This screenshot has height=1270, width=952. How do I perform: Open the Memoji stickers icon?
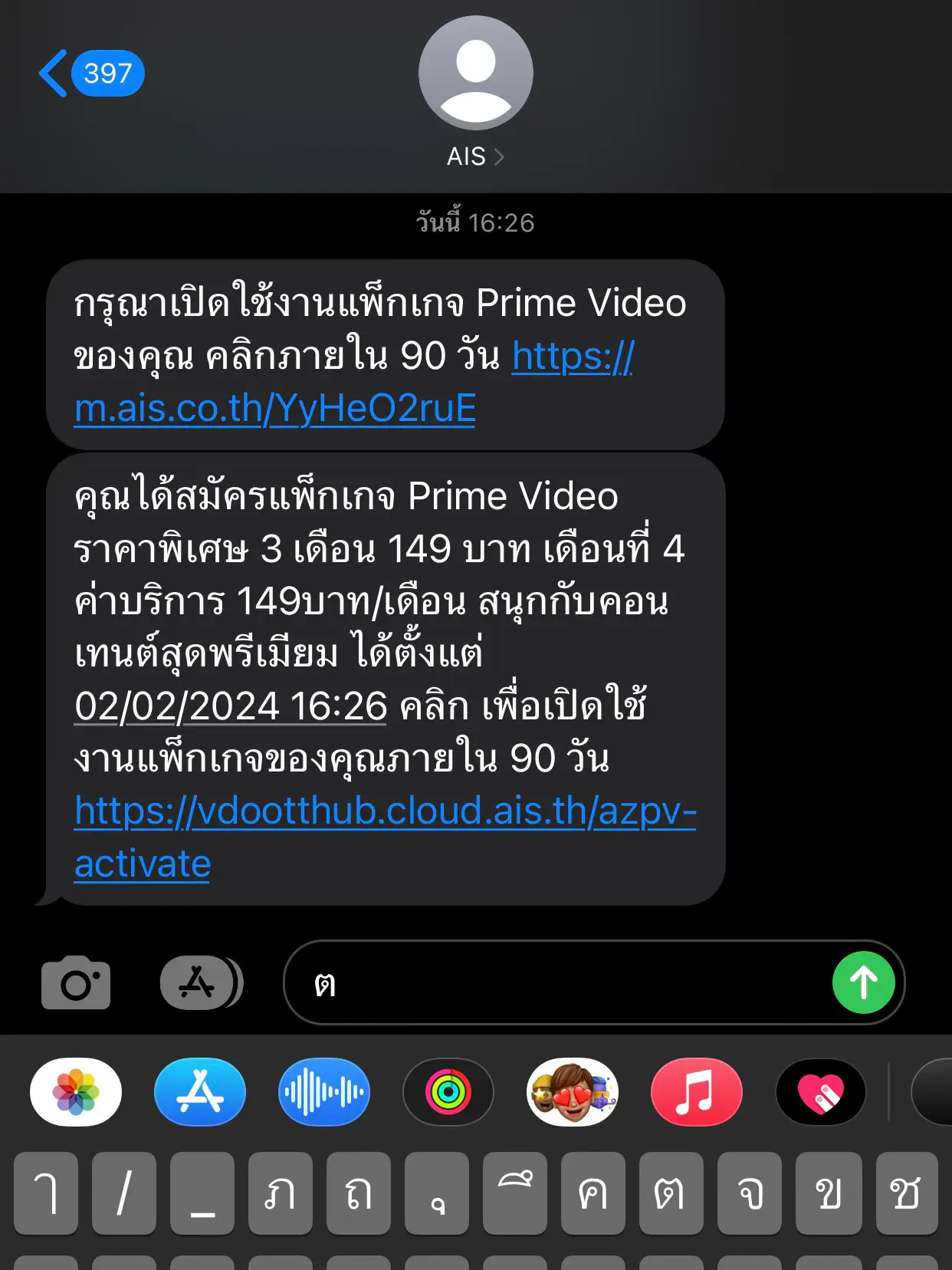coord(572,1092)
